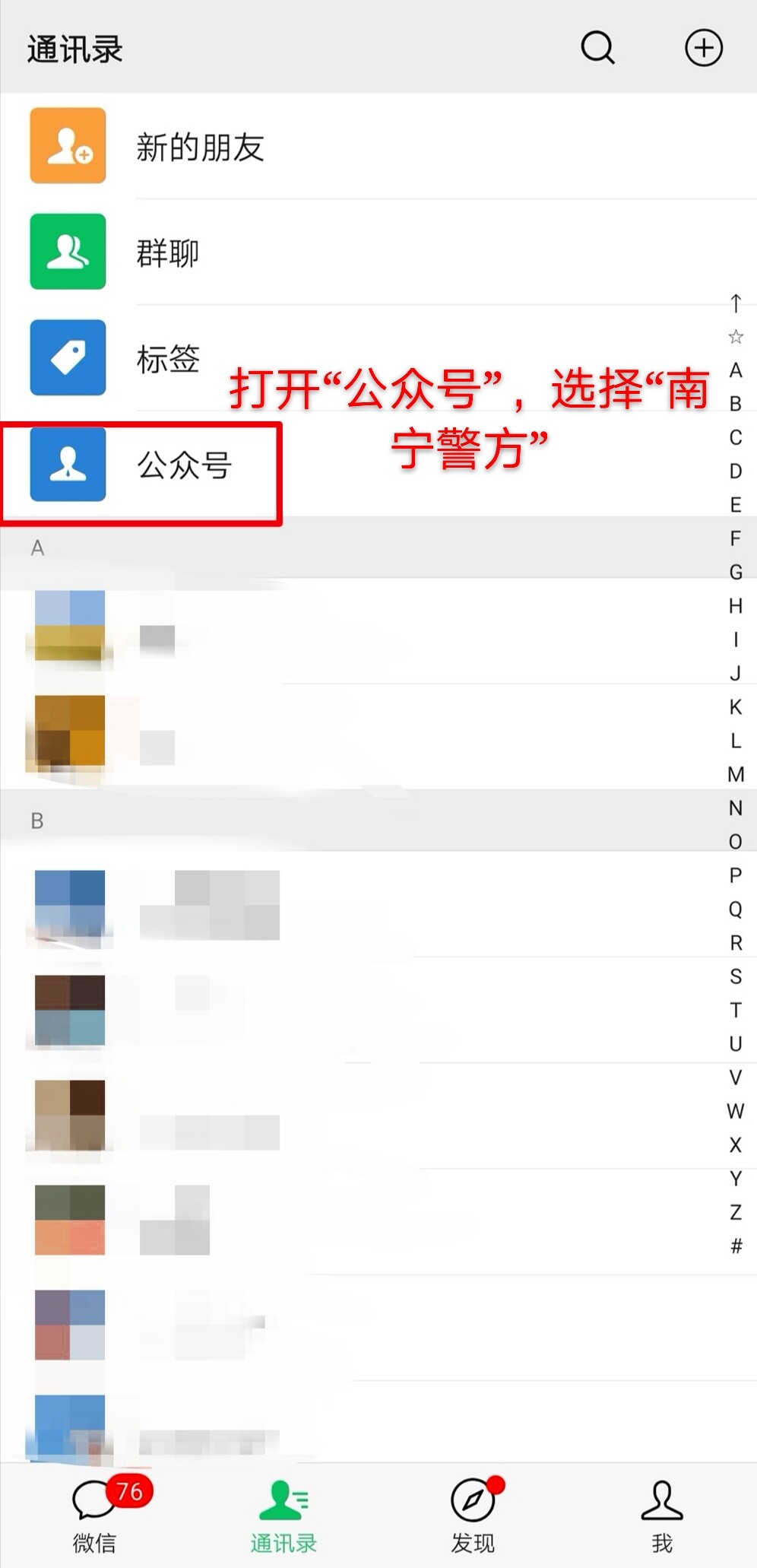Select the 通讯录 contacts tab

pyautogui.click(x=283, y=1513)
